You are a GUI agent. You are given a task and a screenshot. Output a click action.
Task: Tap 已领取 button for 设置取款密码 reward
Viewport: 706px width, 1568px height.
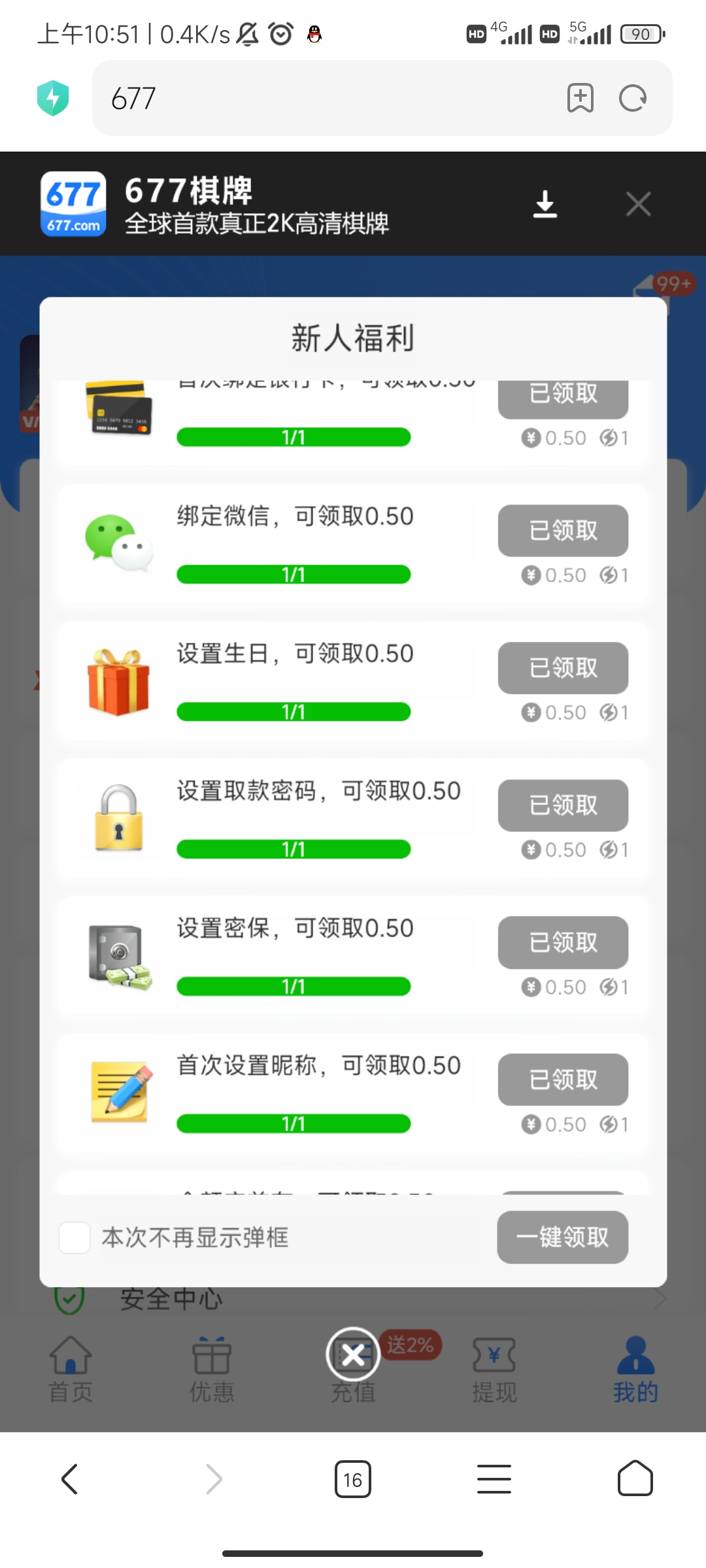tap(563, 805)
